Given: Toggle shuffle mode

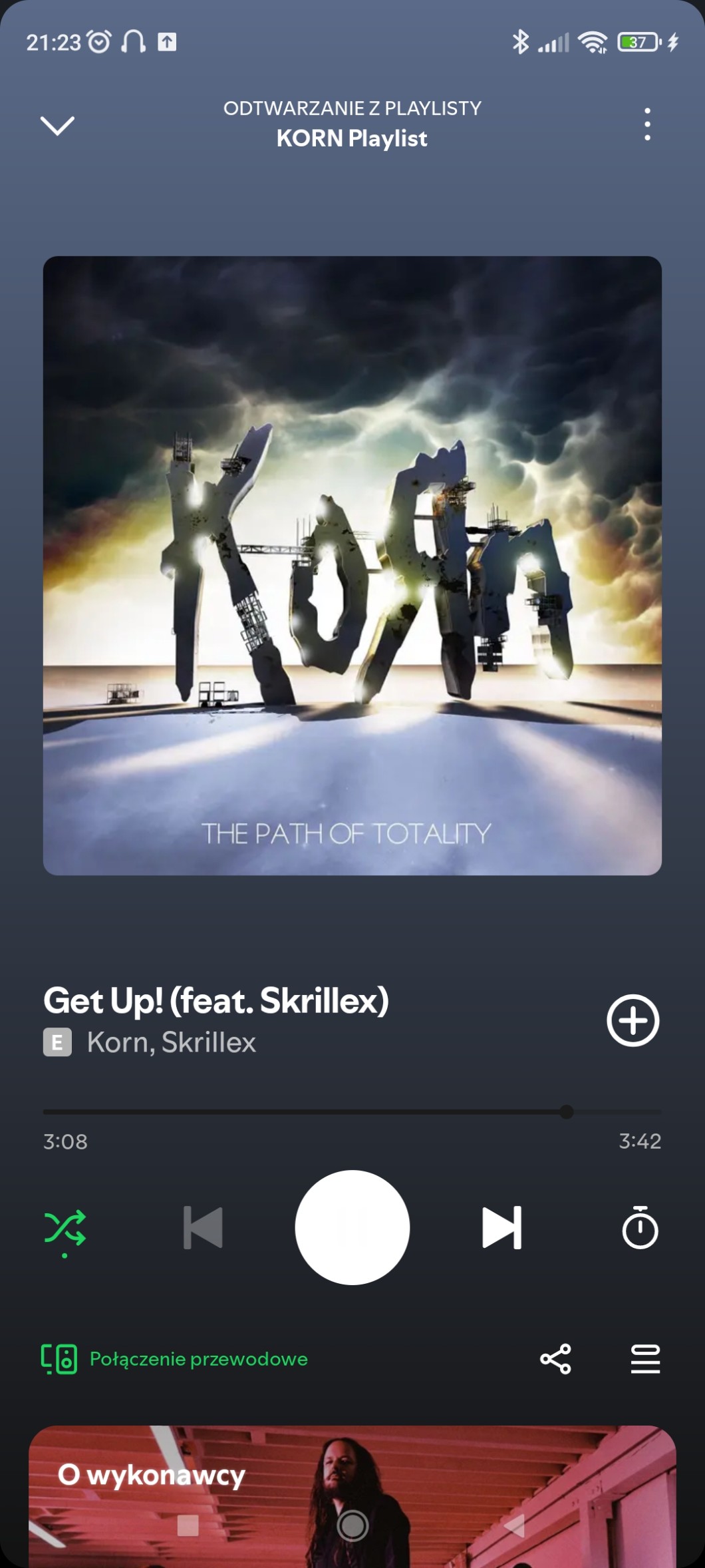Looking at the screenshot, I should point(65,1229).
